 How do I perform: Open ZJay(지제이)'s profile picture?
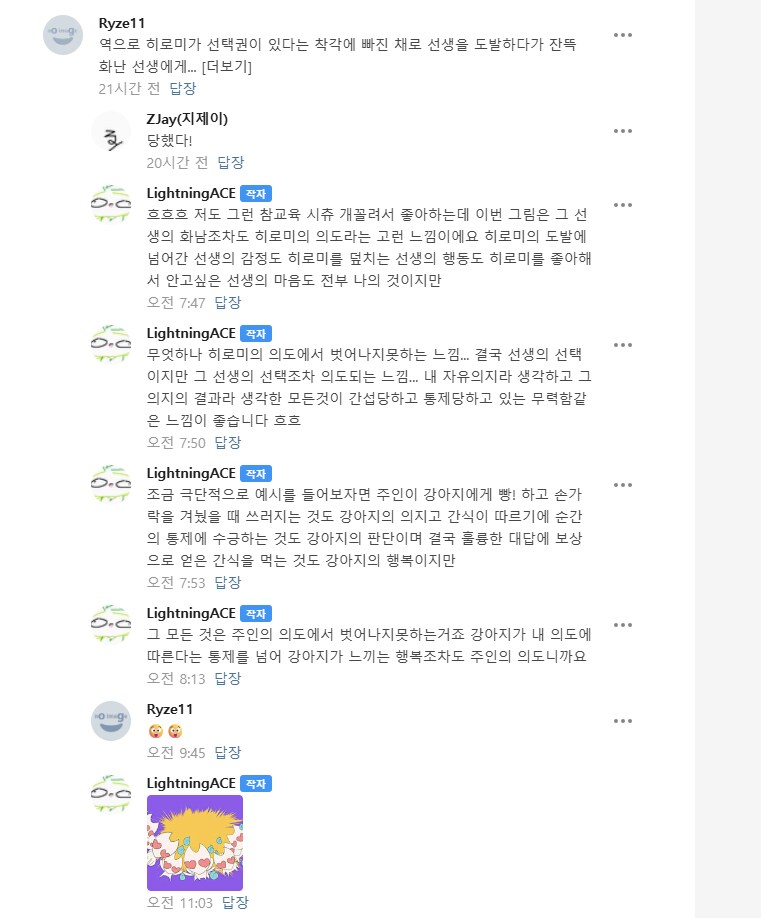pos(111,132)
